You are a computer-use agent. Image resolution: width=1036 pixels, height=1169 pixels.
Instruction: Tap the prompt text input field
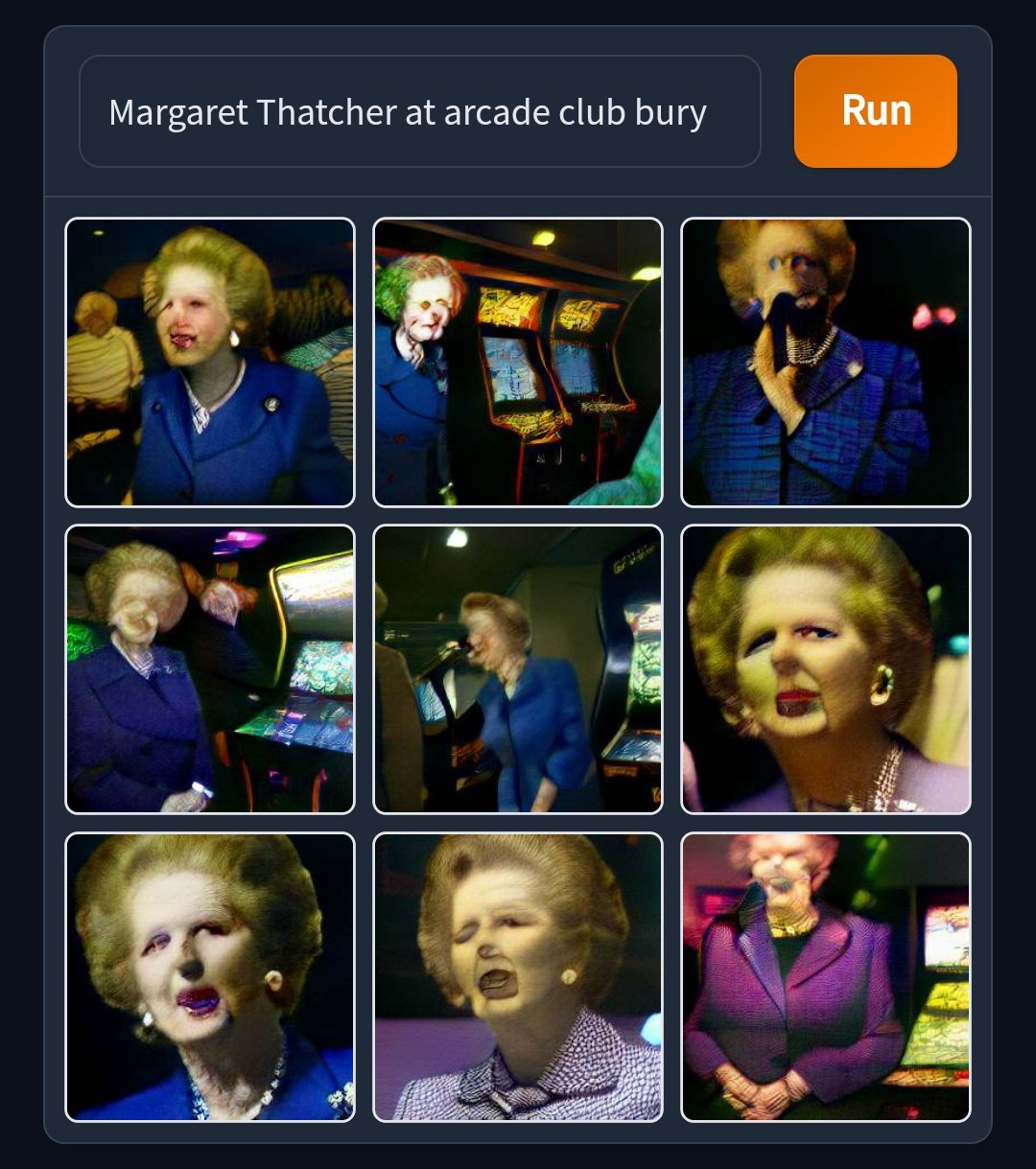point(419,112)
